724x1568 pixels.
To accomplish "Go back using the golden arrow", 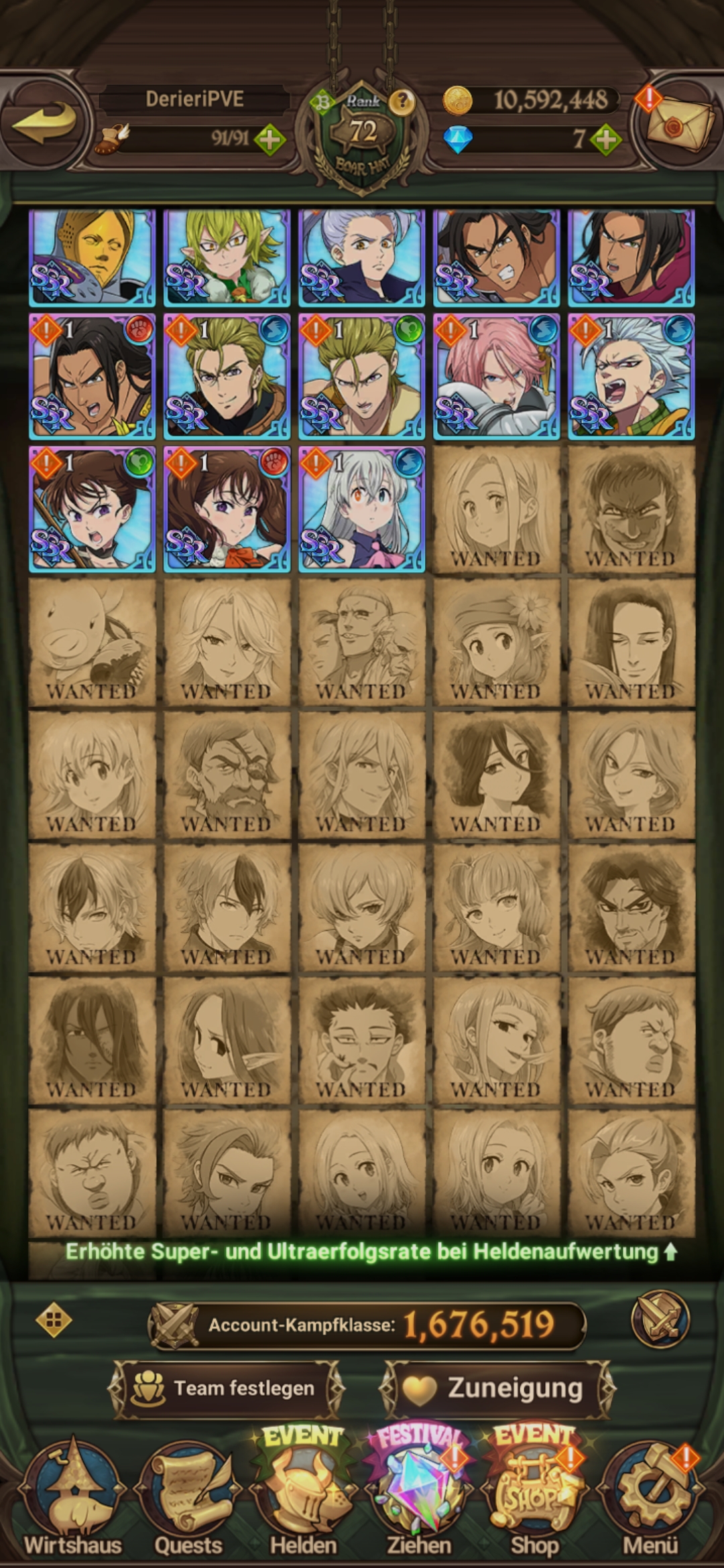I will point(44,122).
